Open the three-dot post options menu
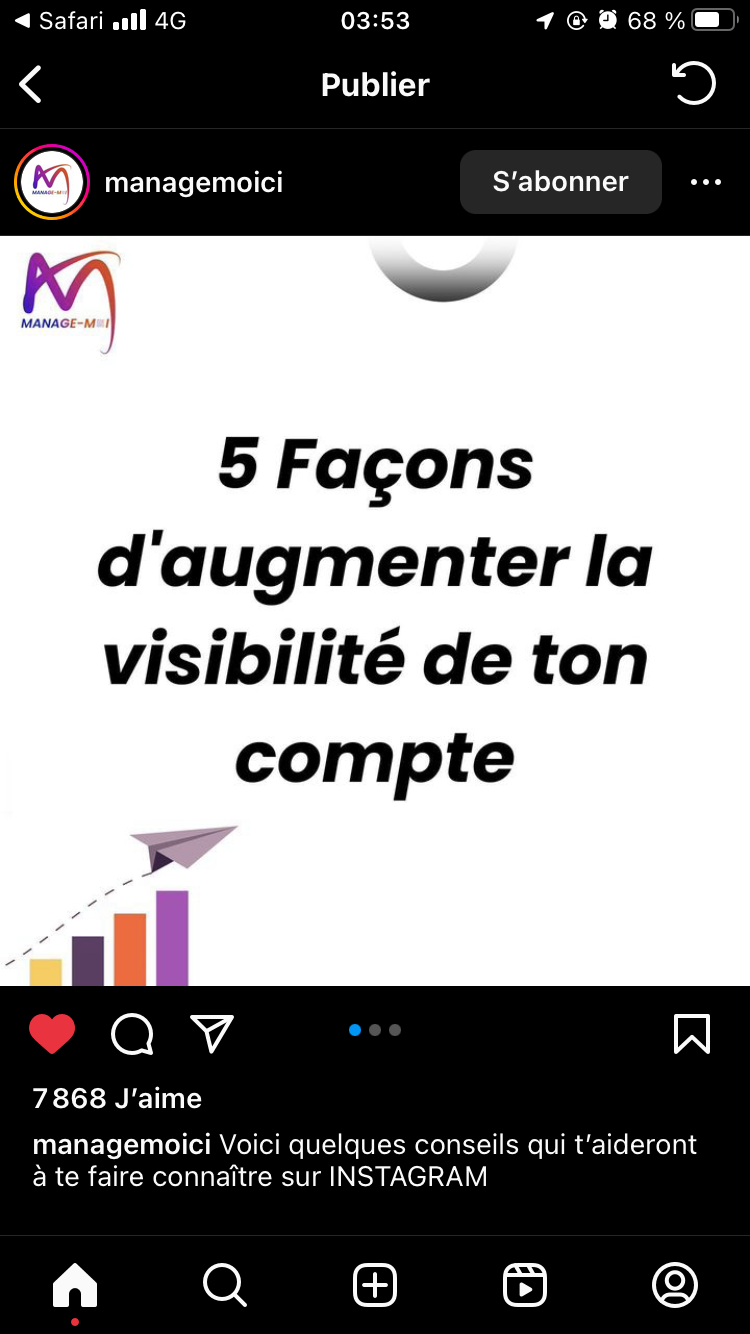The image size is (750, 1334). pyautogui.click(x=706, y=182)
